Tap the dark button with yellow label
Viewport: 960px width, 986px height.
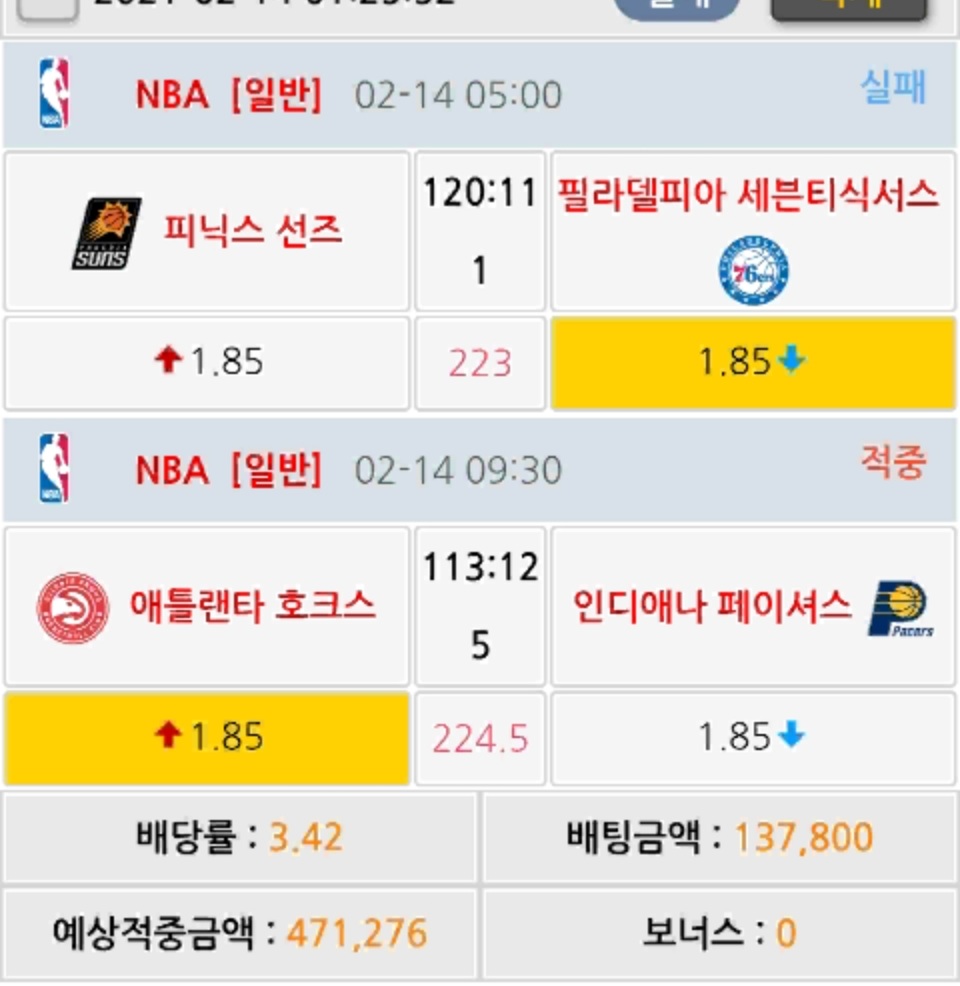coord(848,7)
